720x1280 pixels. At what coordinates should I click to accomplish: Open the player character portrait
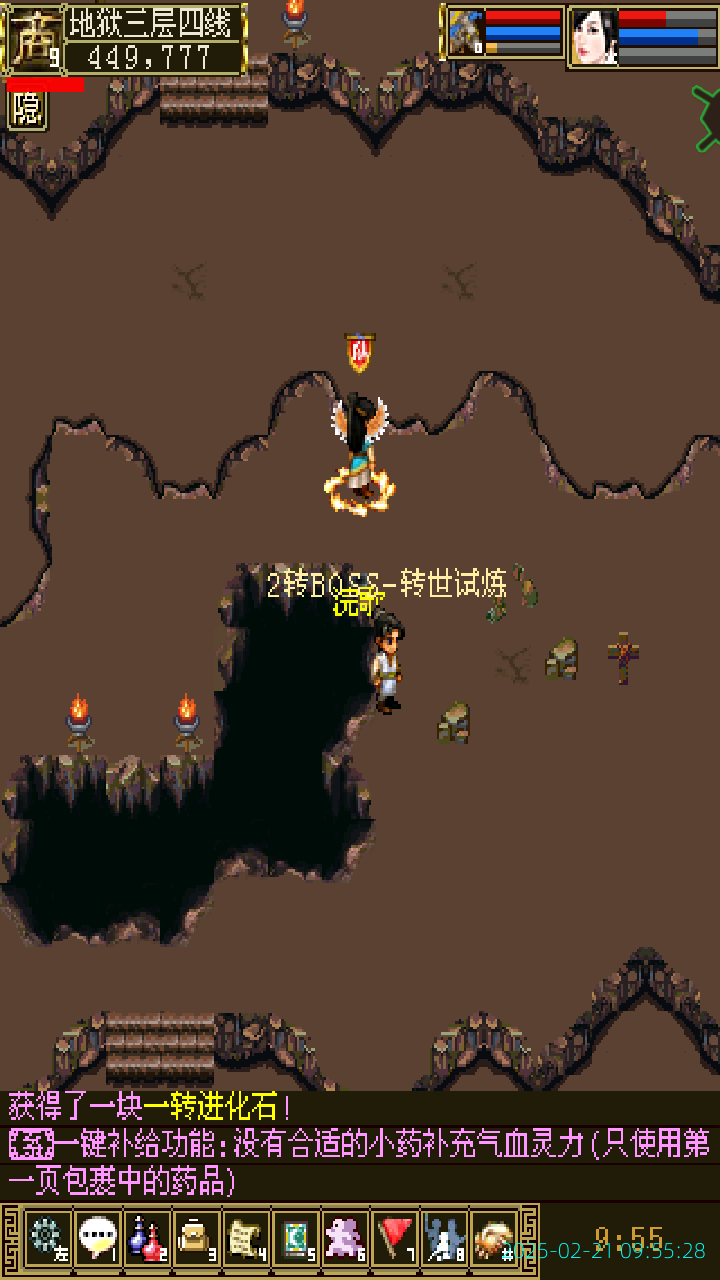tap(32, 38)
